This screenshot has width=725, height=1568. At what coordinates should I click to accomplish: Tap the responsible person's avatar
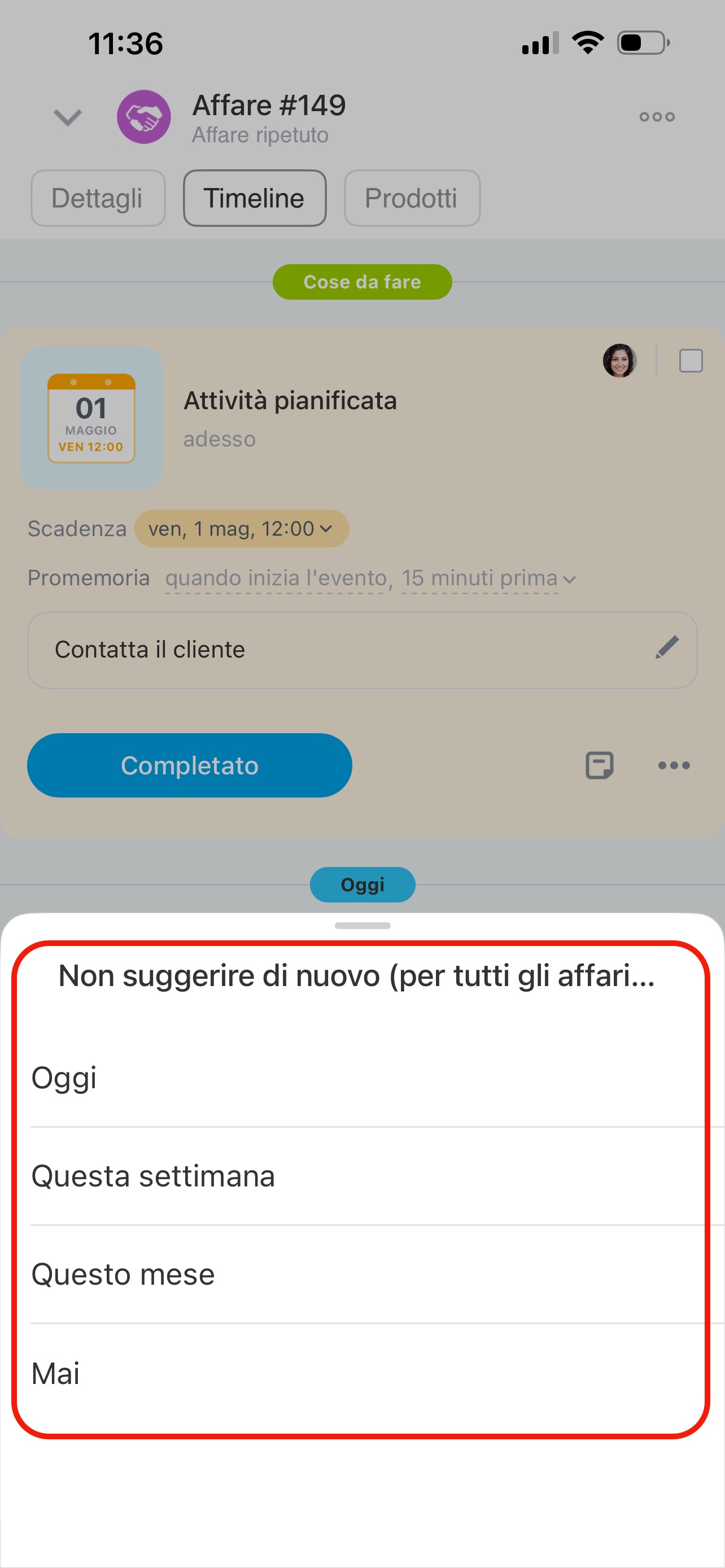click(619, 360)
